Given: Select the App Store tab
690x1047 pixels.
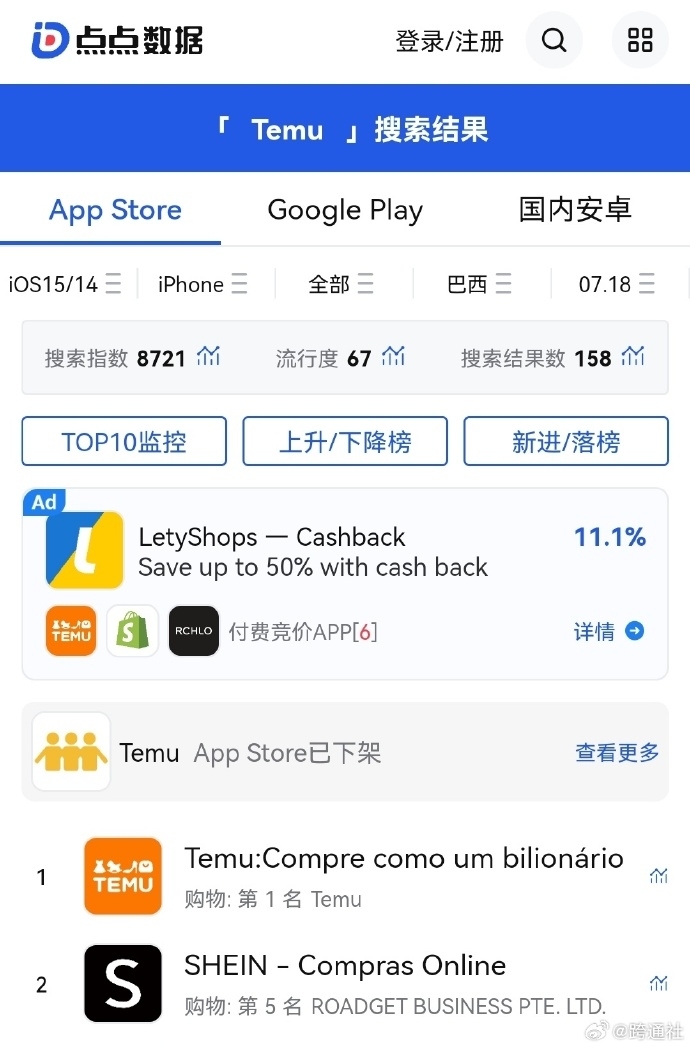Looking at the screenshot, I should coord(115,211).
